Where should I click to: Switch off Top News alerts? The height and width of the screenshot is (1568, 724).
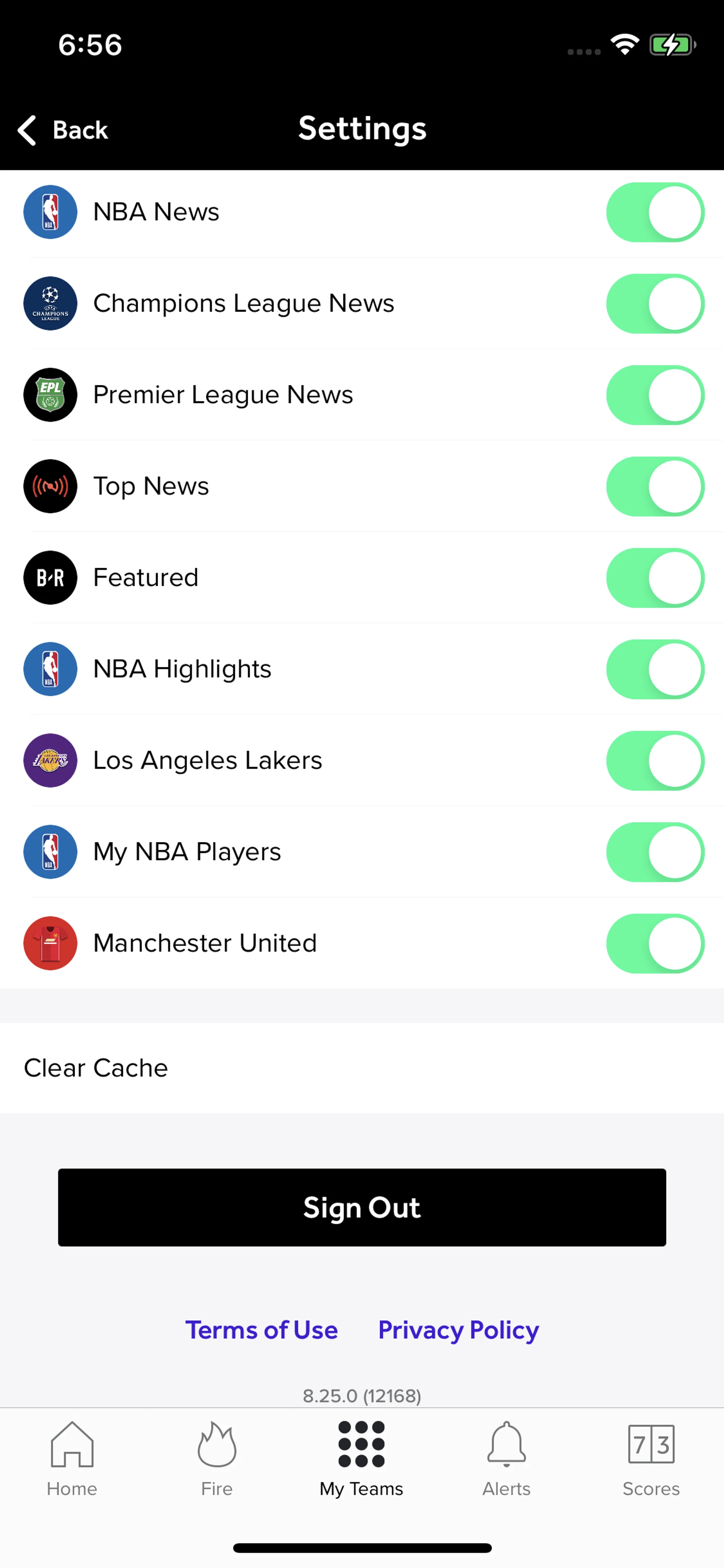(x=655, y=486)
